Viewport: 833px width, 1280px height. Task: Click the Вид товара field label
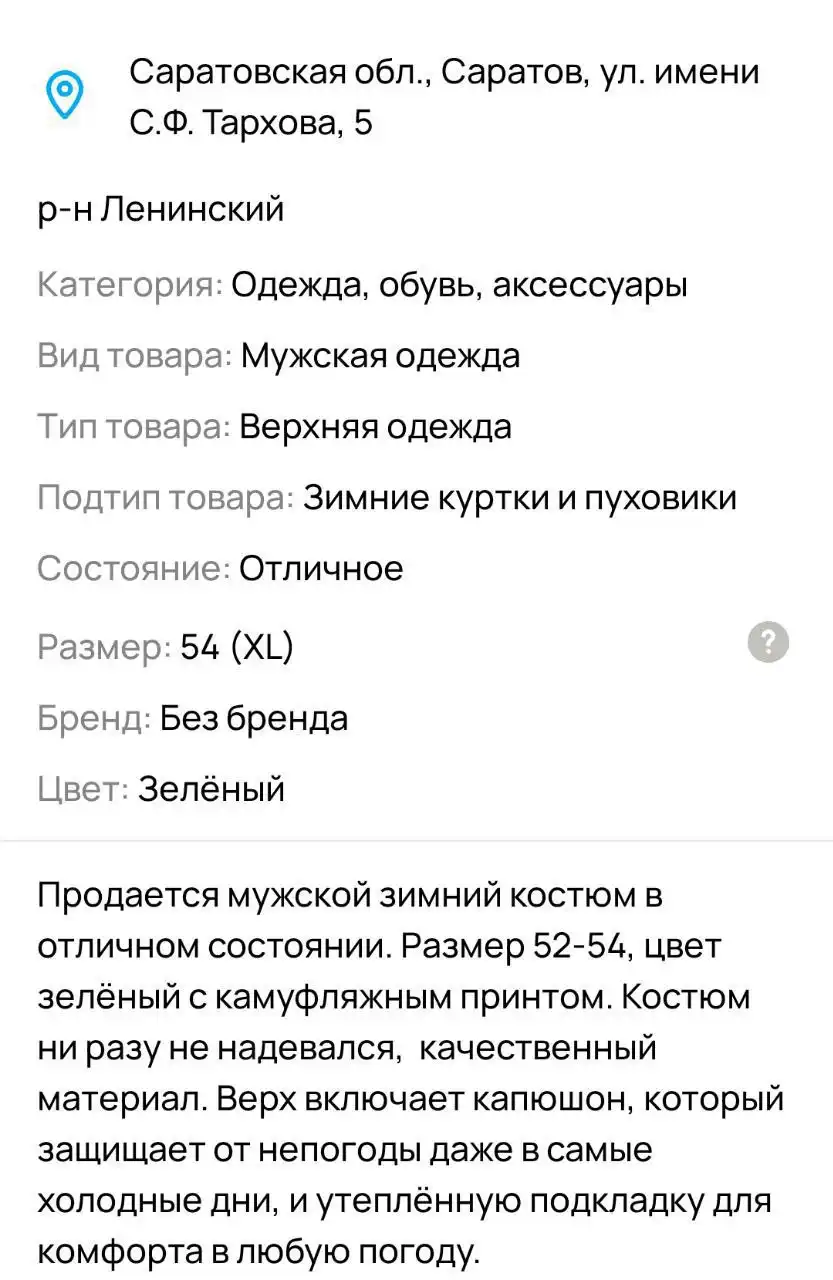[x=131, y=355]
